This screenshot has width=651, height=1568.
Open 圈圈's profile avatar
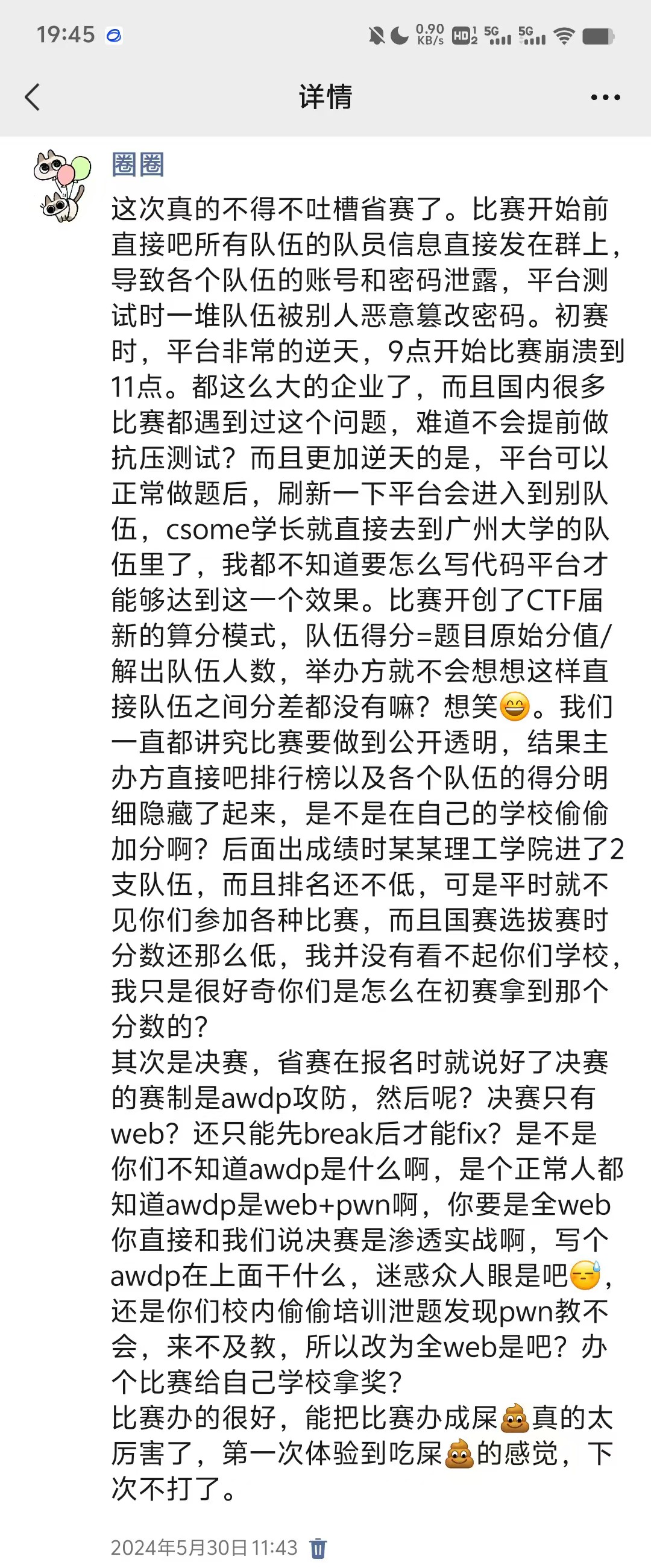(61, 186)
